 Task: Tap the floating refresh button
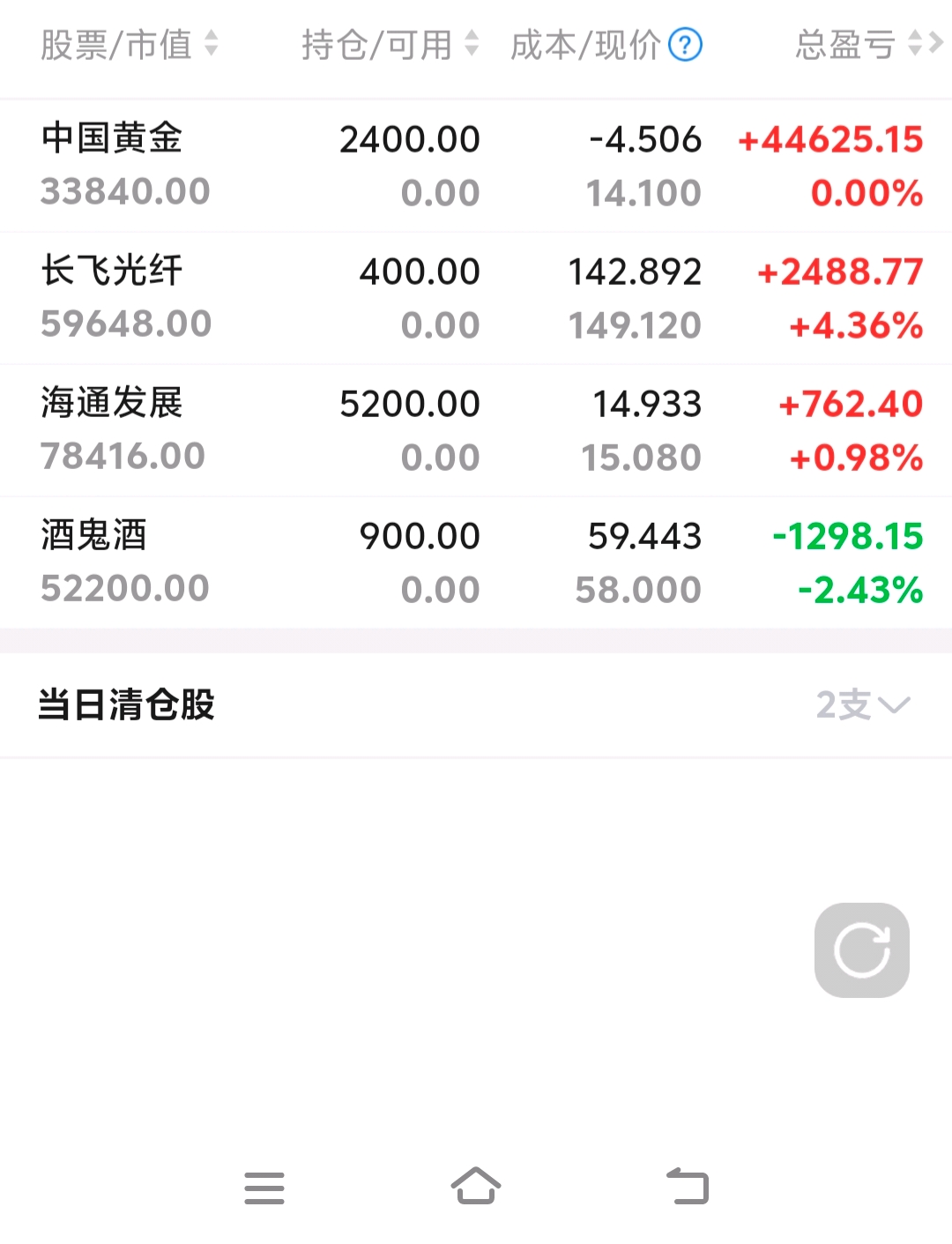(x=861, y=950)
